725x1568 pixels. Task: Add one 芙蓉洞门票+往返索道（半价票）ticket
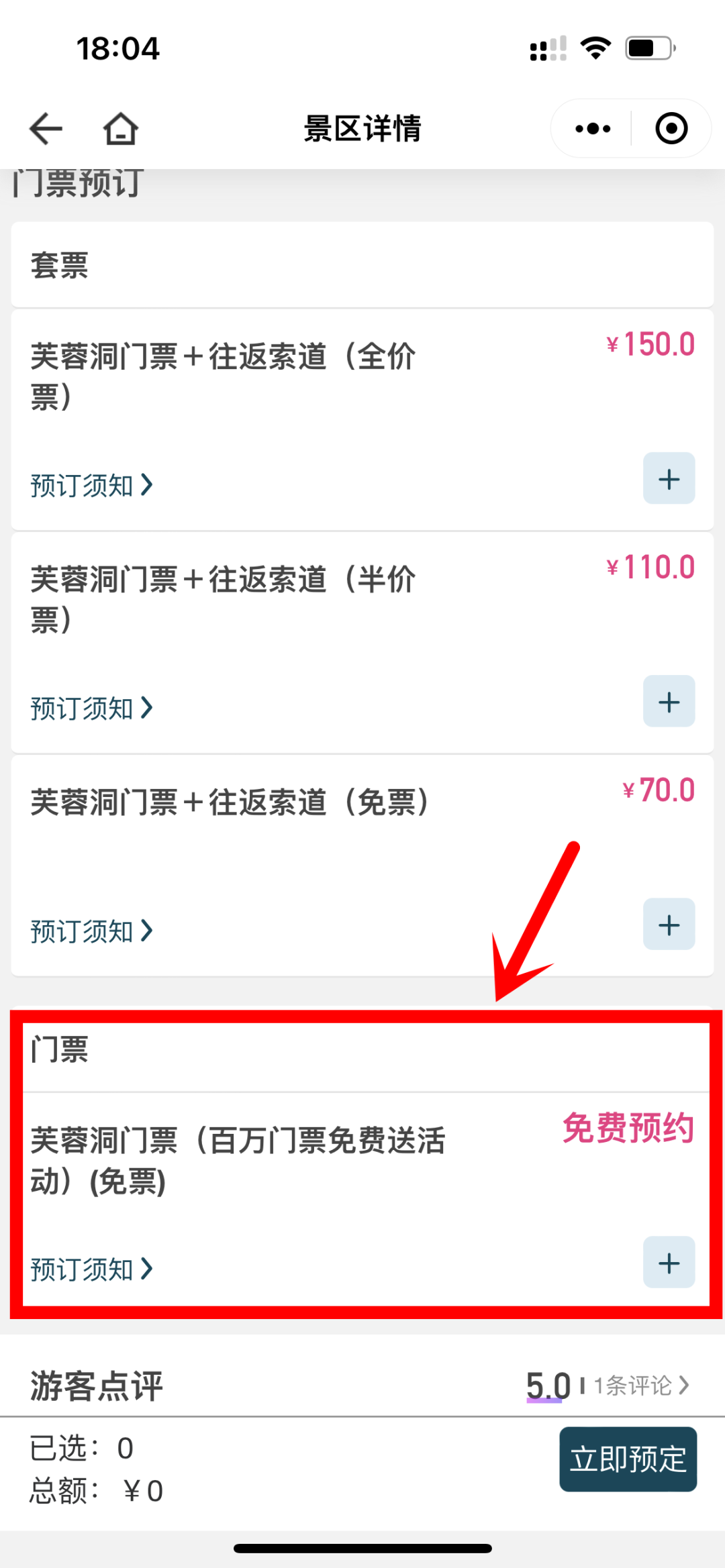(x=669, y=701)
